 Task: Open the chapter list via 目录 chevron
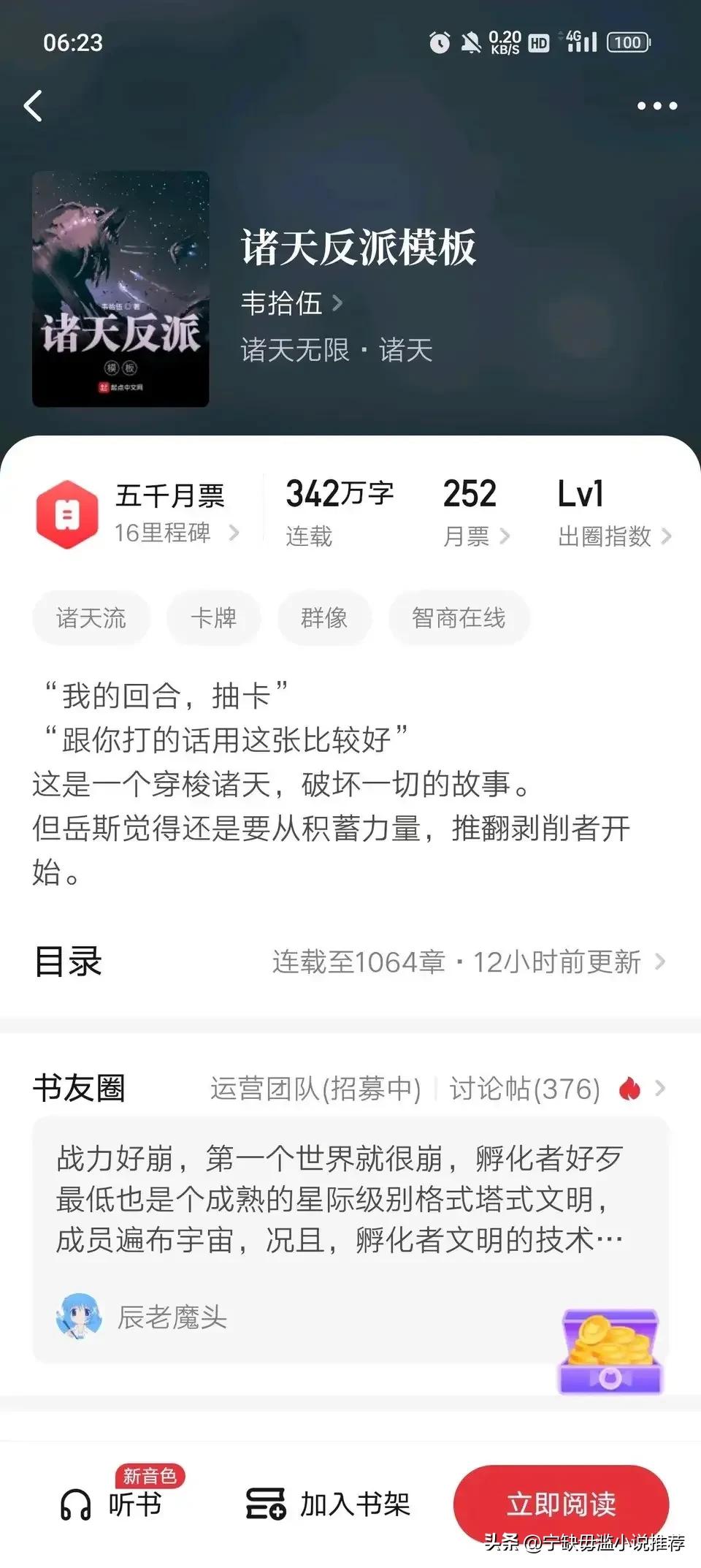(x=663, y=962)
